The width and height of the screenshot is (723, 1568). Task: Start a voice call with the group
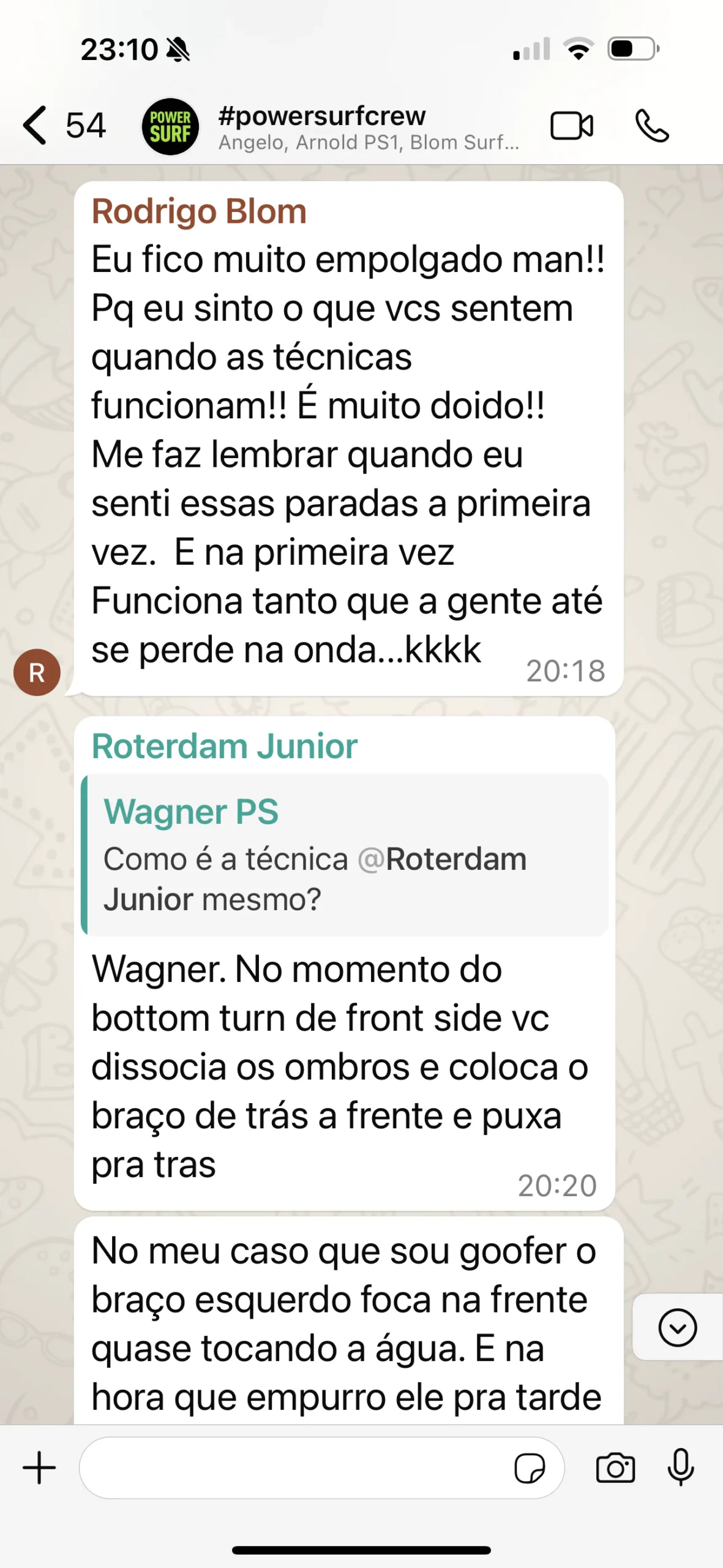[652, 126]
